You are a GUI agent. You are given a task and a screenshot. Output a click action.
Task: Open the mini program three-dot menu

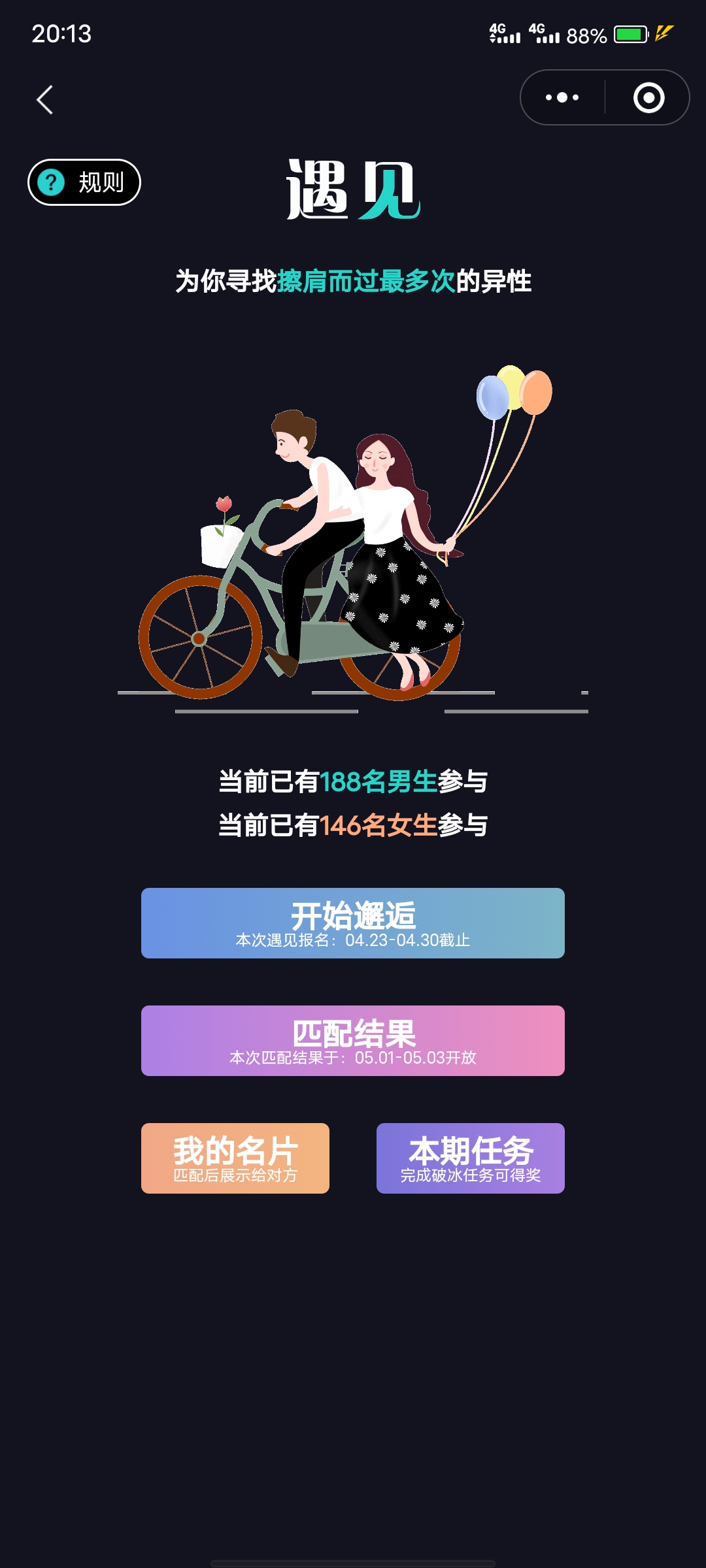[562, 98]
